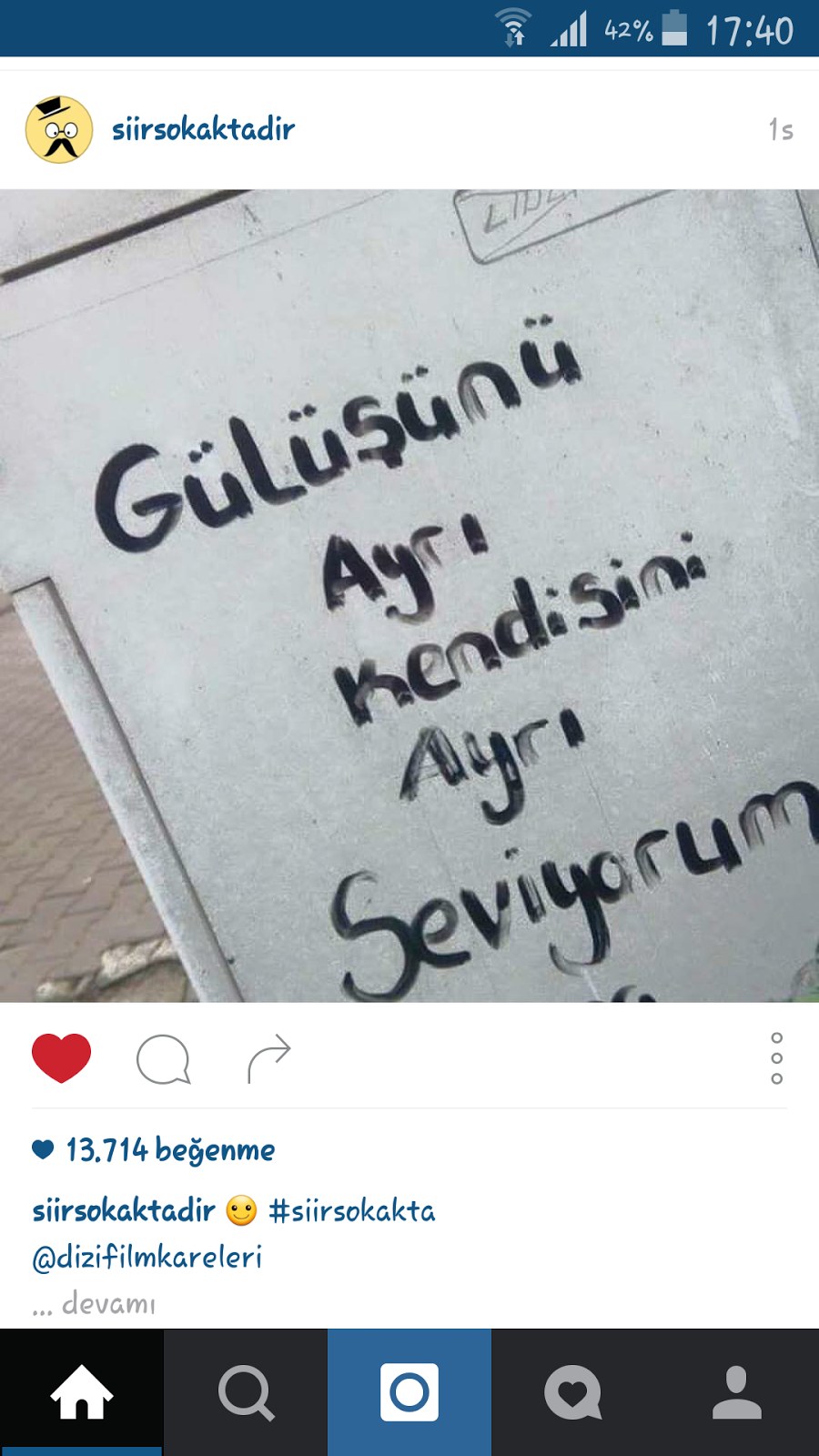Expand caption with devamı

click(108, 1304)
